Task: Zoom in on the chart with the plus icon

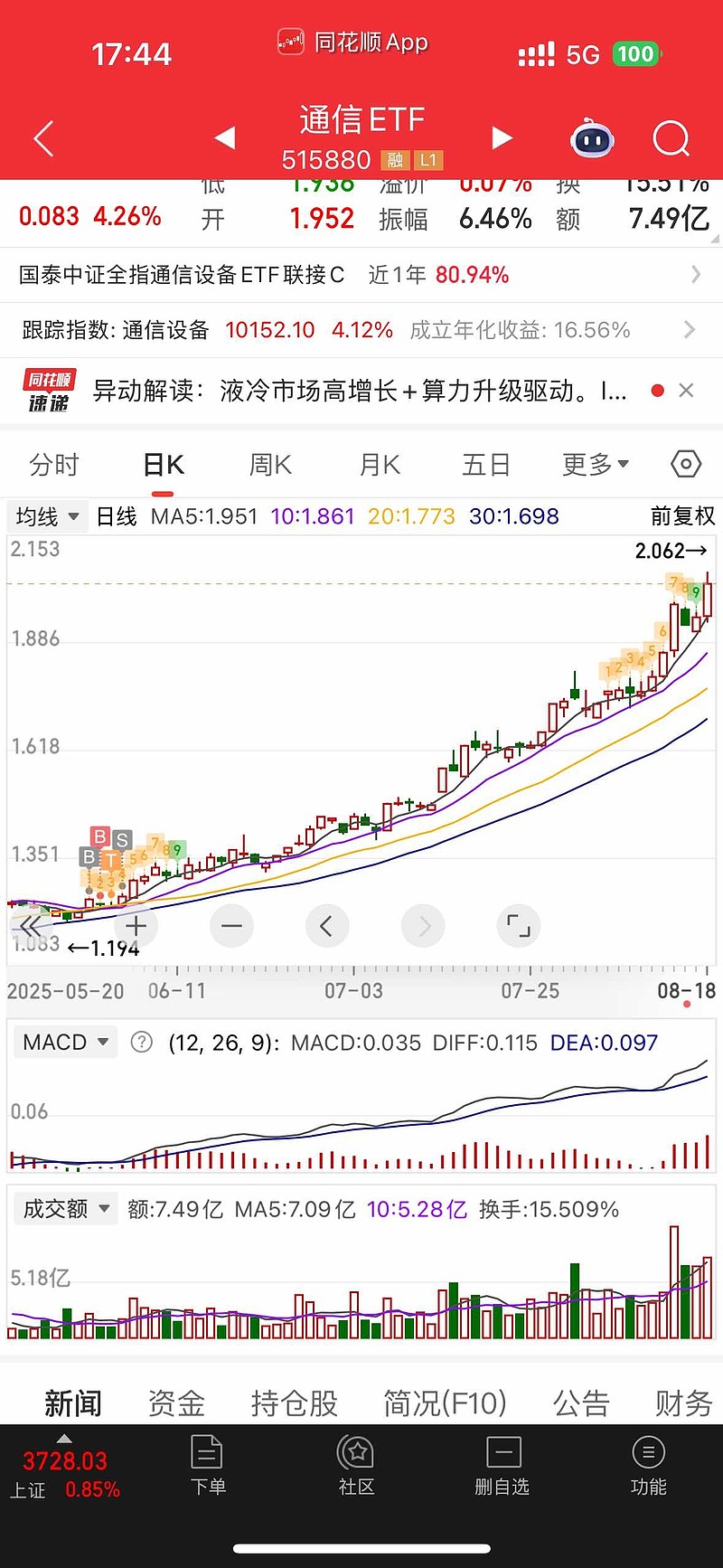Action: click(x=136, y=926)
